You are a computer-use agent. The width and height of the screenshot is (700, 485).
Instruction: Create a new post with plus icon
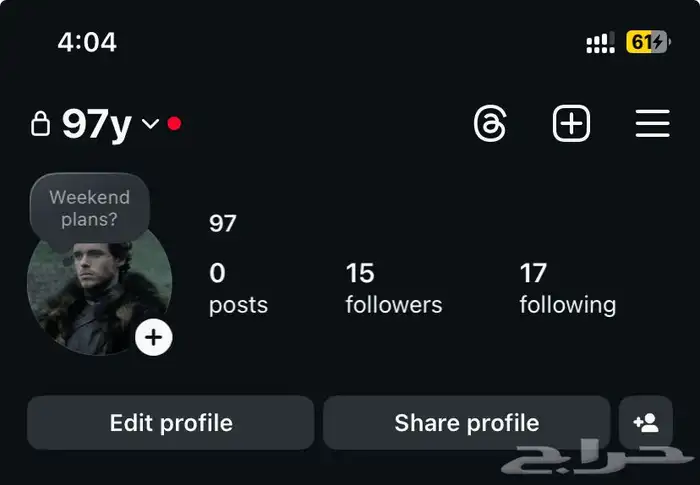click(x=571, y=124)
